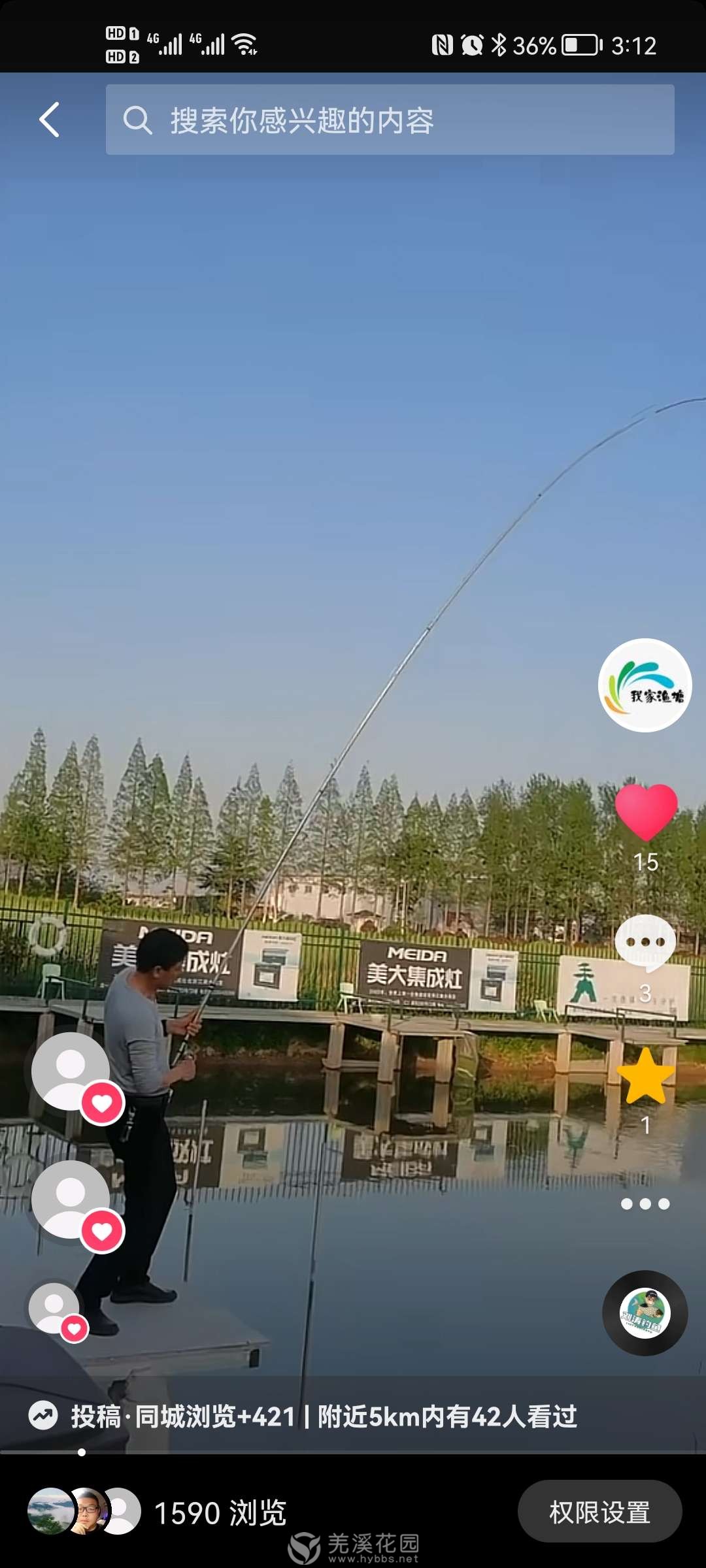706x1568 pixels.
Task: Open the 我家渔塘 author avatar
Action: click(645, 685)
